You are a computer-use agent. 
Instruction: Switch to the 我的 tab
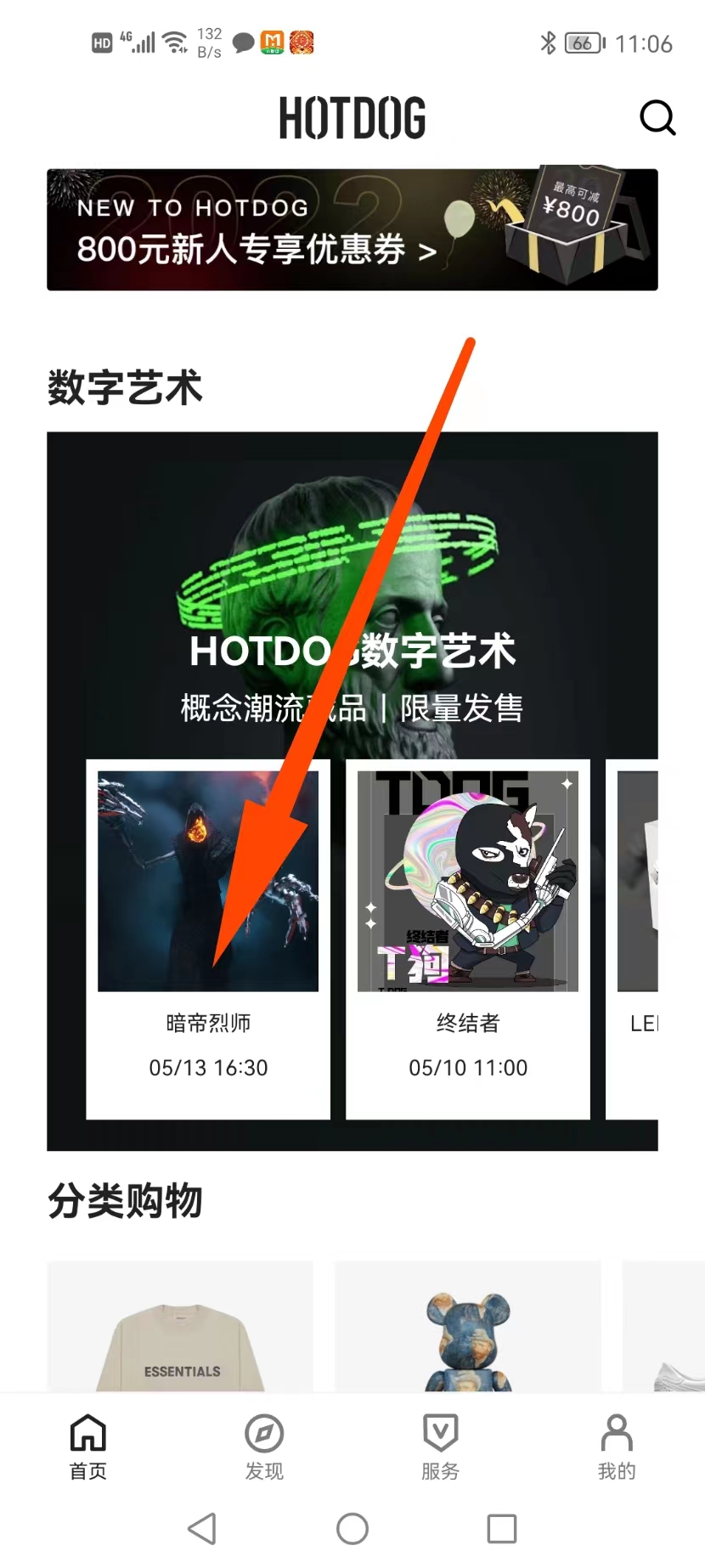click(617, 1447)
